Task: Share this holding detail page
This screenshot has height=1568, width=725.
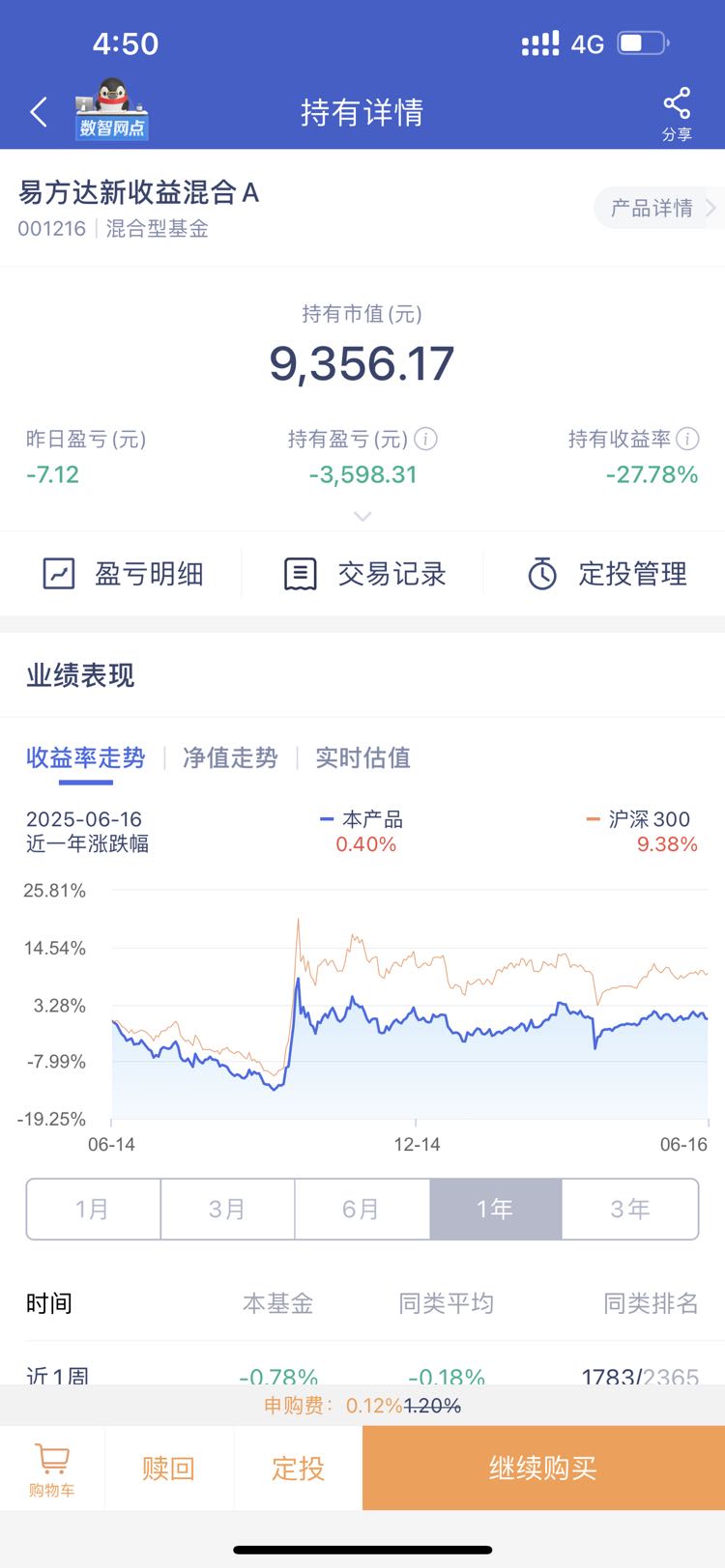Action: 677,114
